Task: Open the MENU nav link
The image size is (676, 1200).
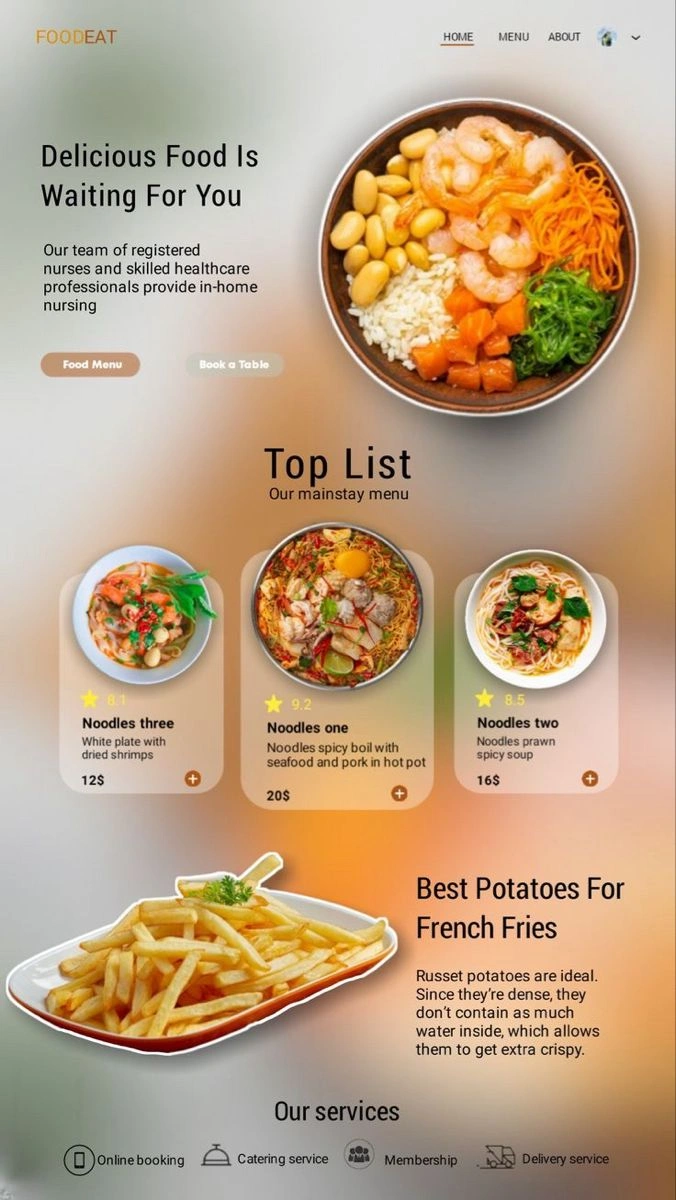Action: click(x=513, y=37)
